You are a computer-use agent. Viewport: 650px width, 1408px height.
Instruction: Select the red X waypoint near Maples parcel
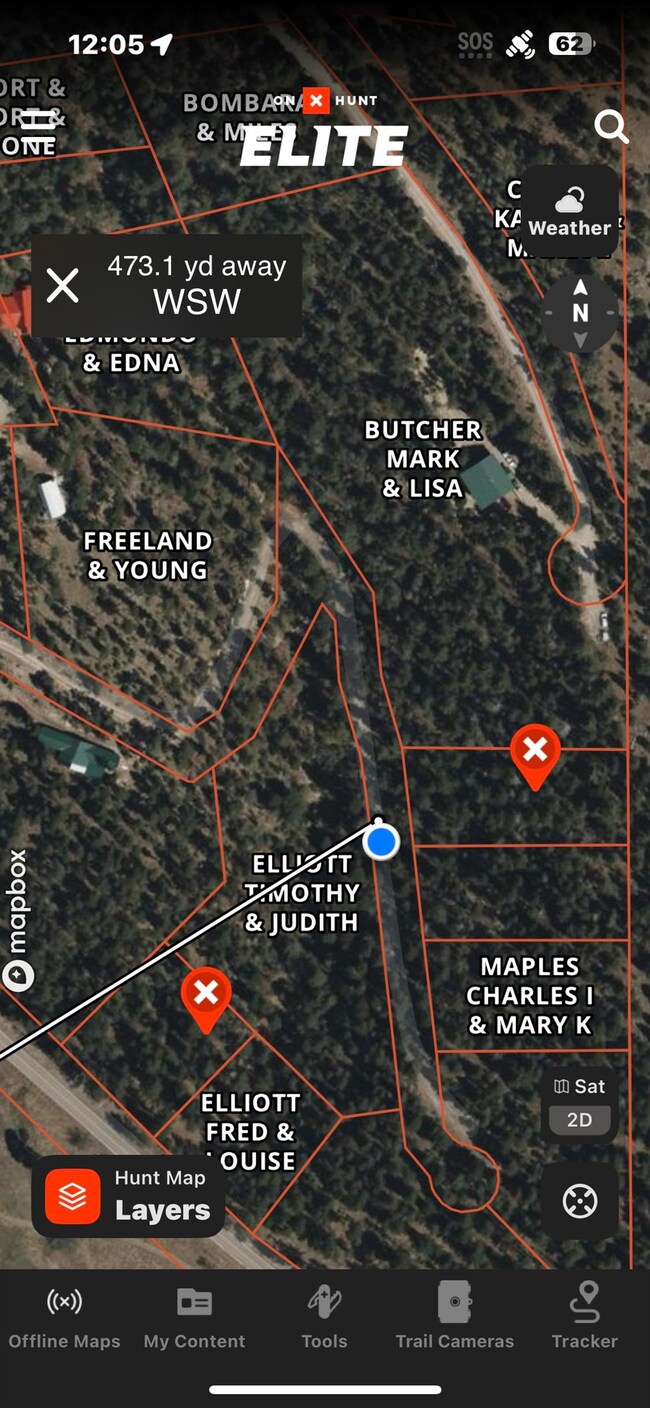535,752
